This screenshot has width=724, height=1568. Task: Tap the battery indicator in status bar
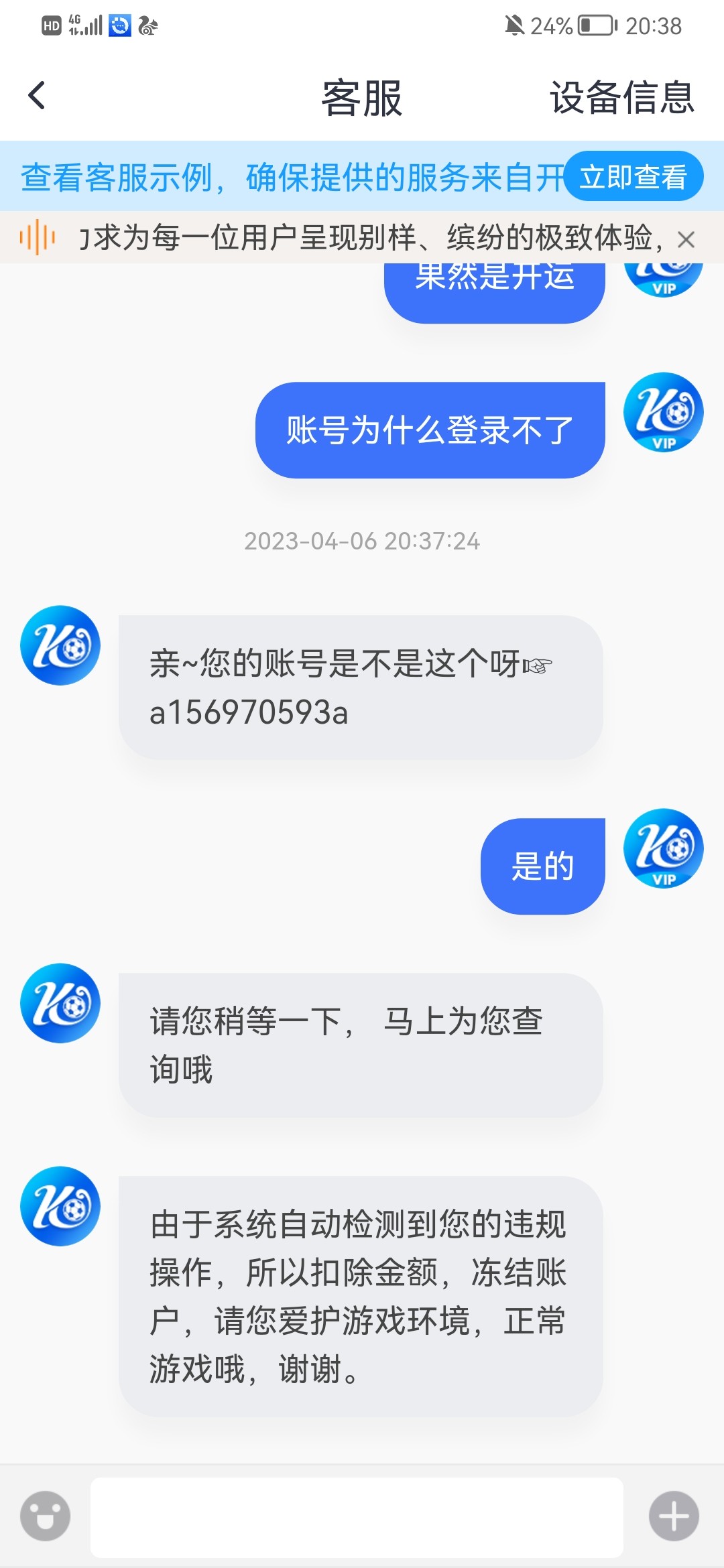click(597, 25)
